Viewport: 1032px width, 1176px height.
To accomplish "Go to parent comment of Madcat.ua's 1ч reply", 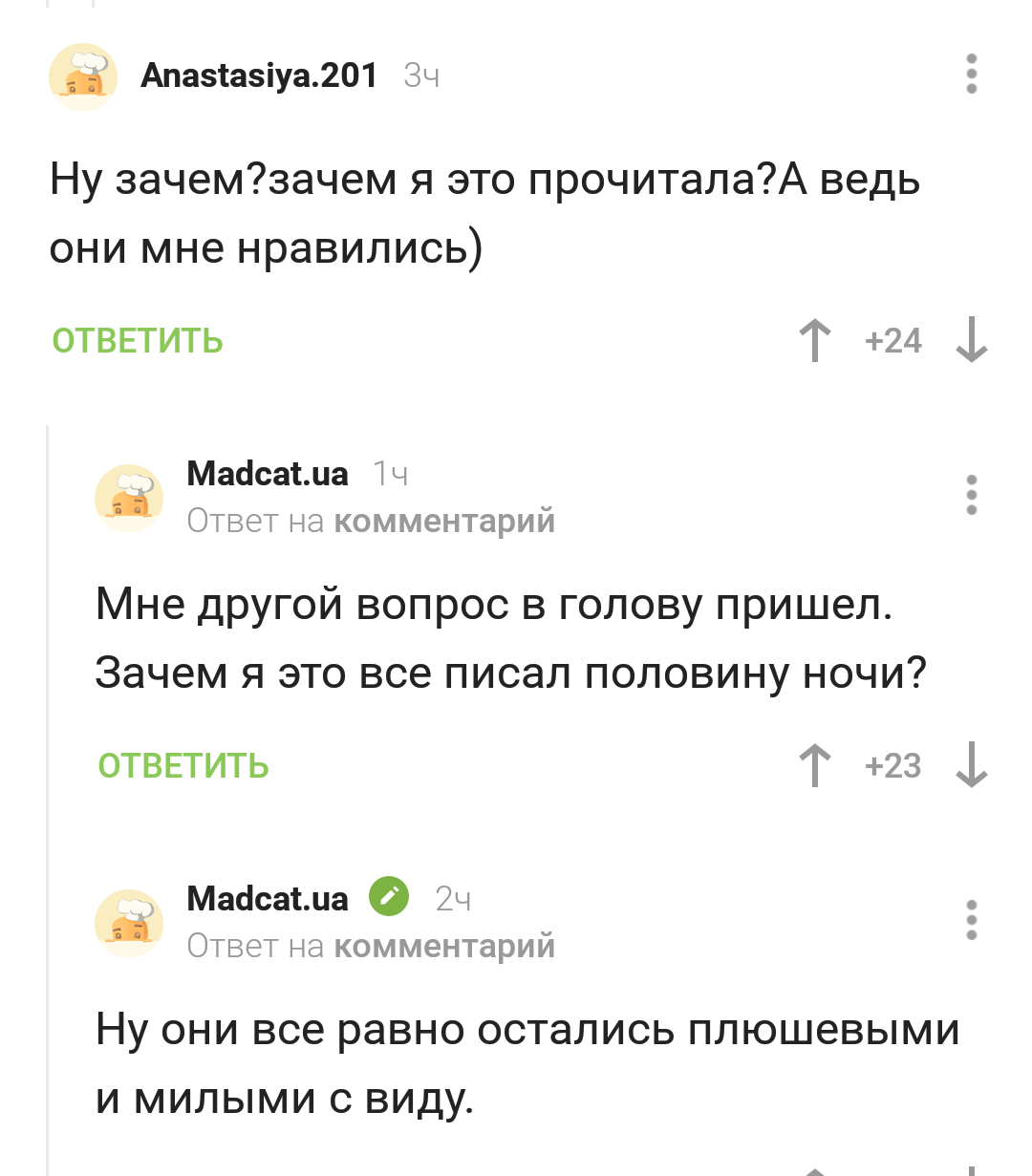I will point(444,522).
